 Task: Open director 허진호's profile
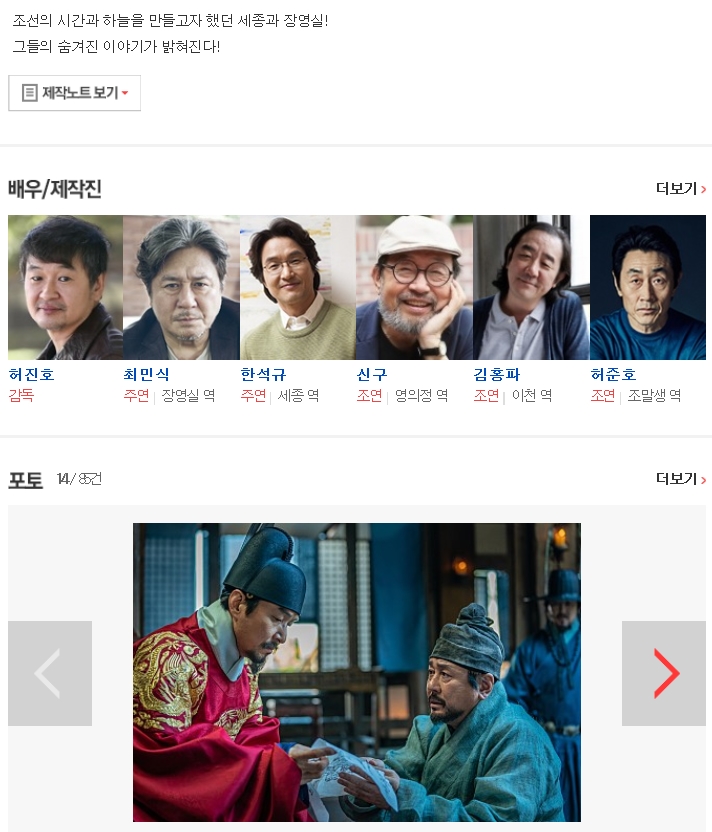coord(65,288)
